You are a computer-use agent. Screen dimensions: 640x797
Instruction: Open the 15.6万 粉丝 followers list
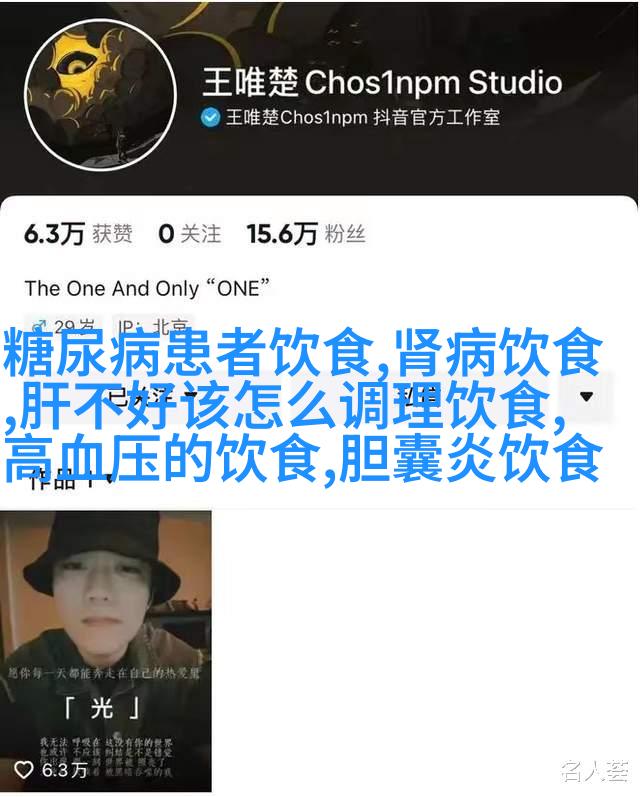[306, 234]
